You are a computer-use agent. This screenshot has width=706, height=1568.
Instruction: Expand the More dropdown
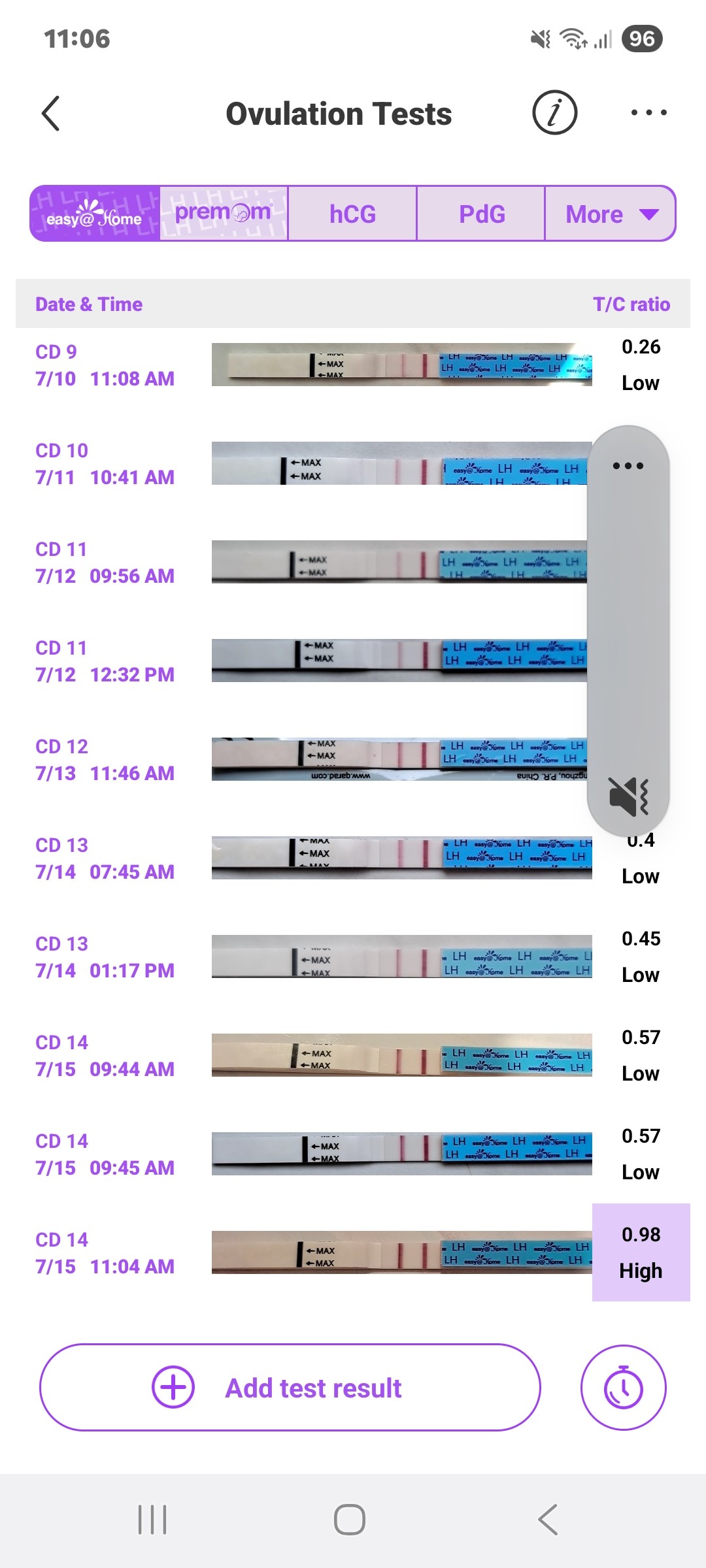pos(611,214)
